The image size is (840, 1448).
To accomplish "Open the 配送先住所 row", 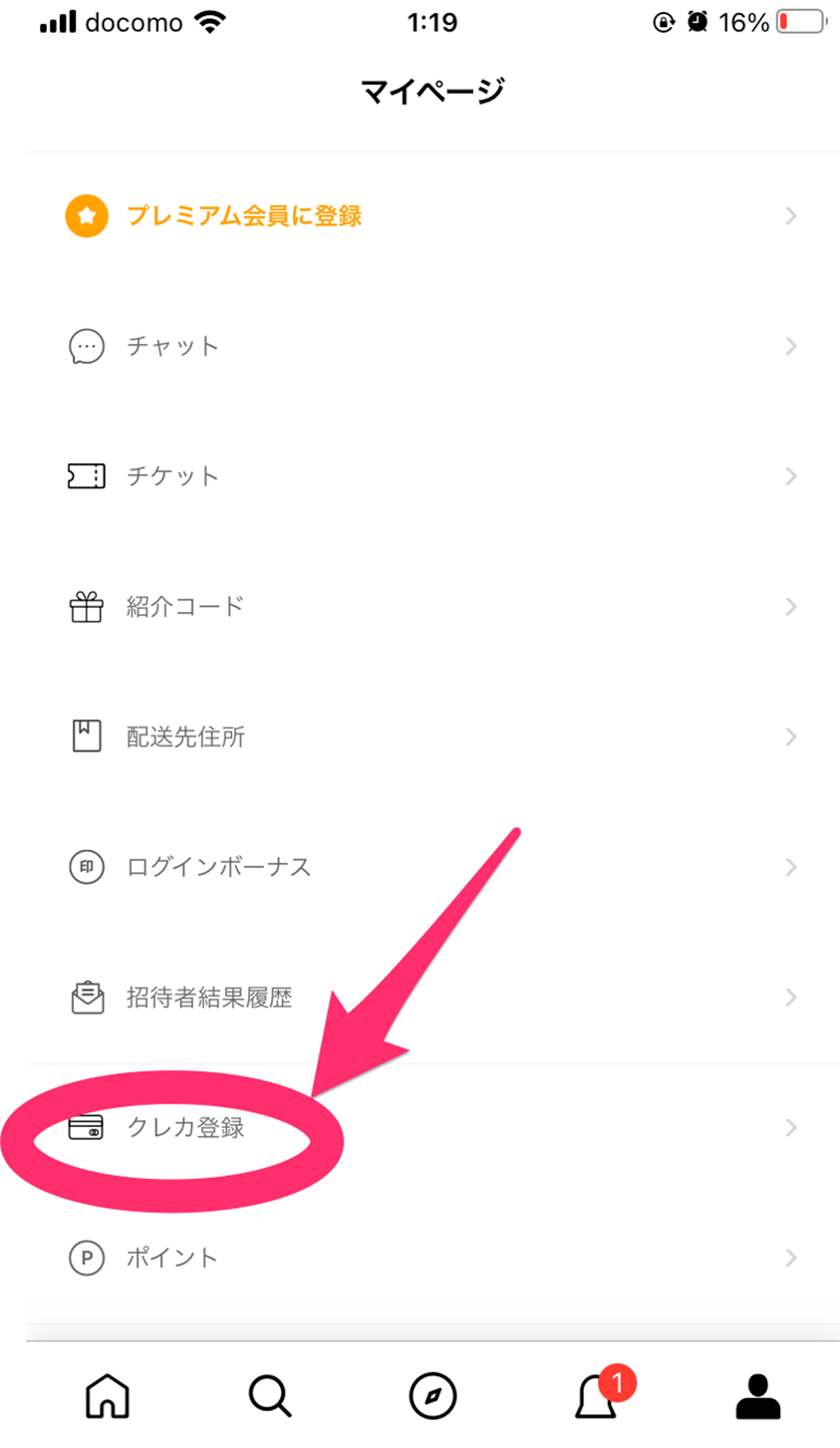I will click(x=432, y=737).
